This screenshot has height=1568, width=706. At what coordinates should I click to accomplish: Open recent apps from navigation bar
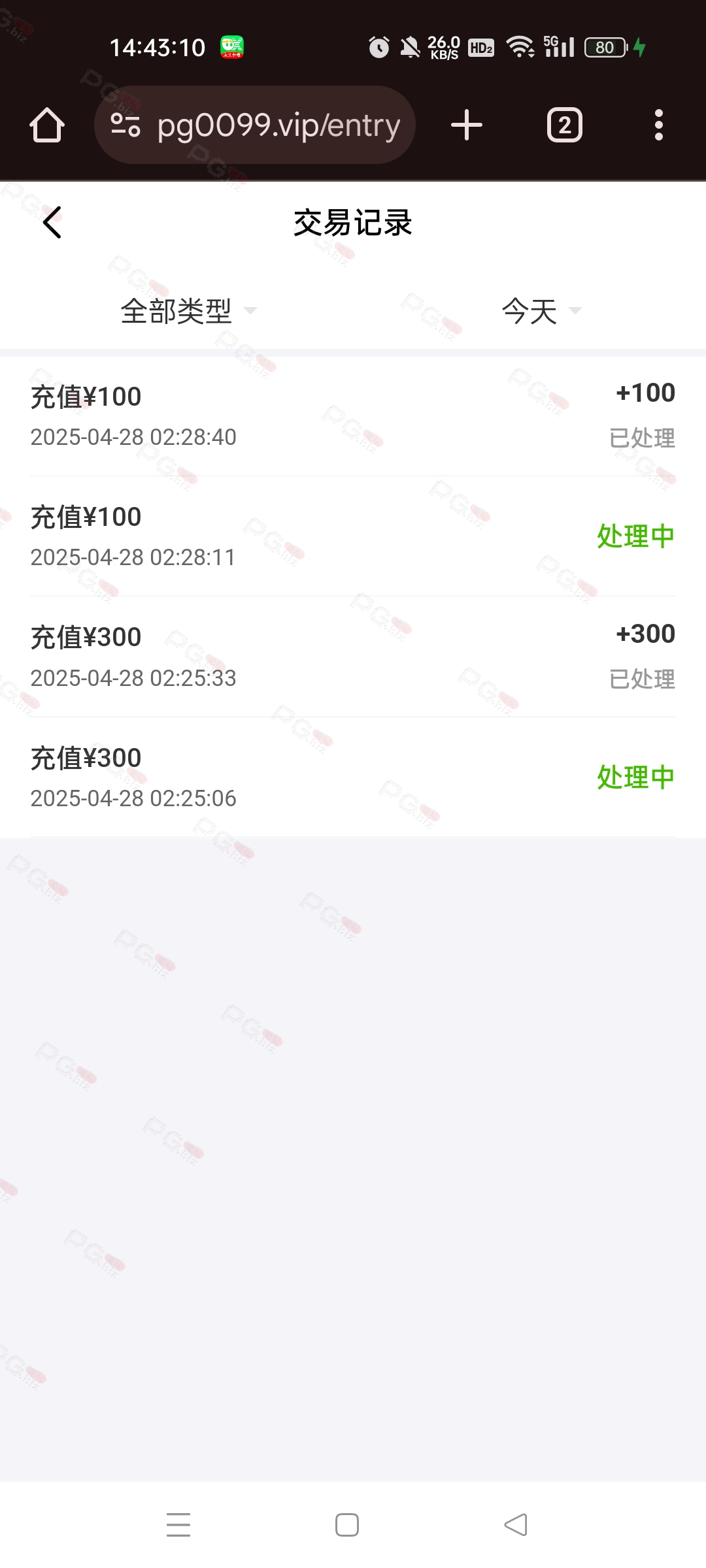[x=178, y=1525]
